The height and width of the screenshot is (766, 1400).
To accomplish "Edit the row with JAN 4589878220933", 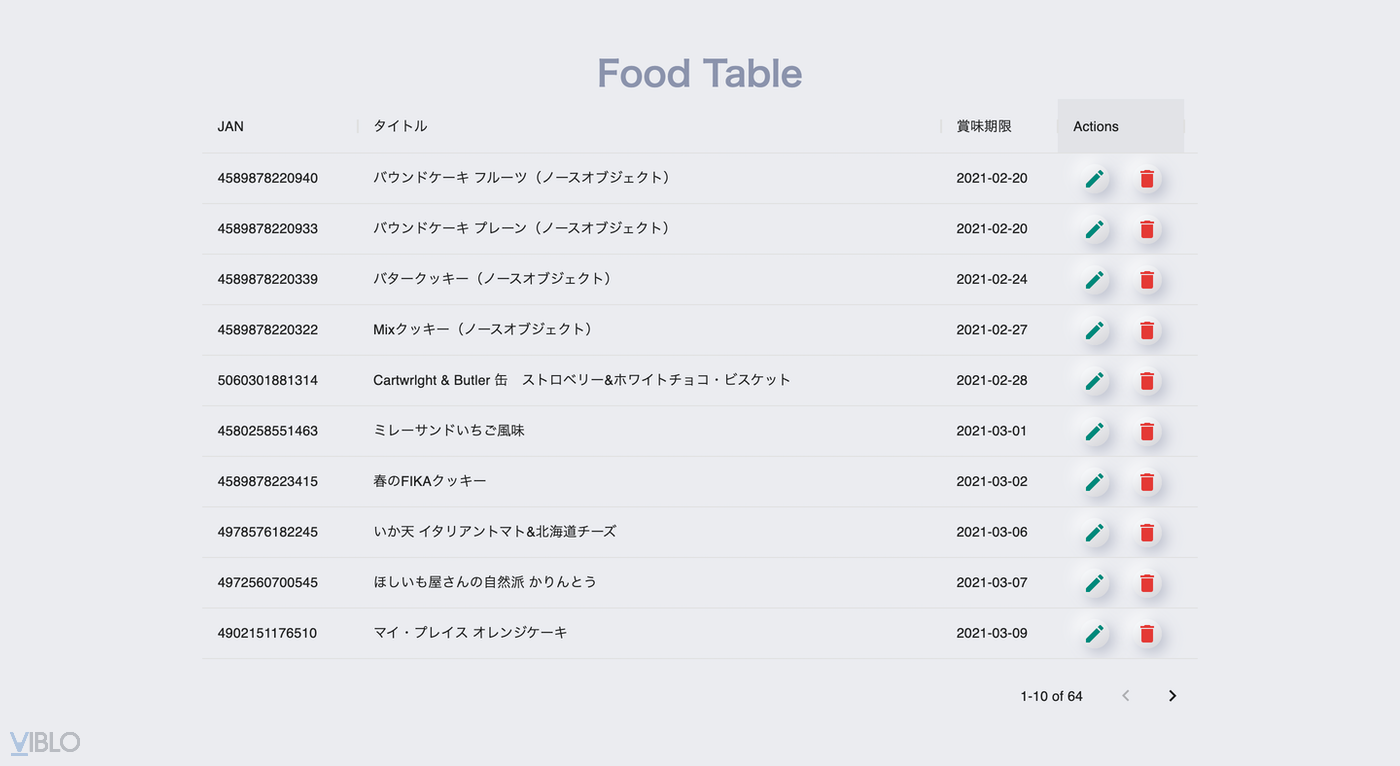I will click(1095, 229).
